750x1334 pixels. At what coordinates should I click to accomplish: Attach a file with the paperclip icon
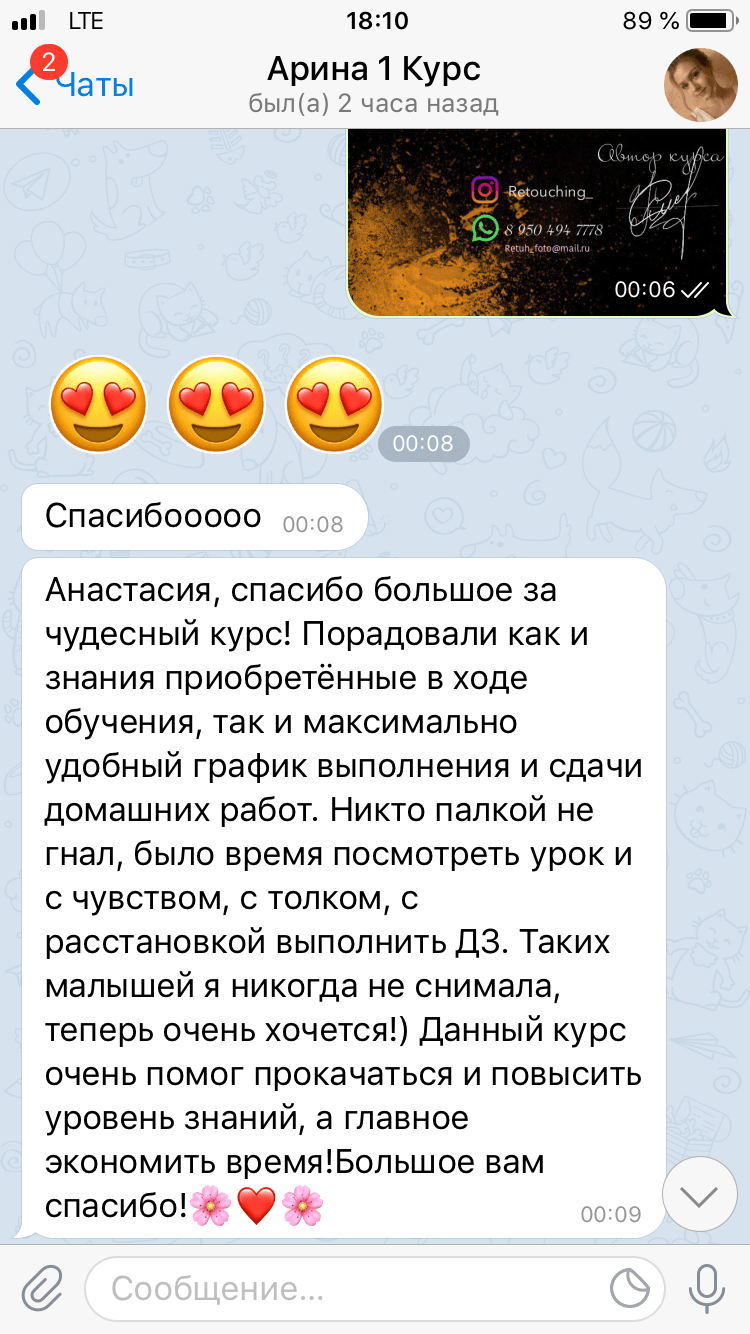42,1289
